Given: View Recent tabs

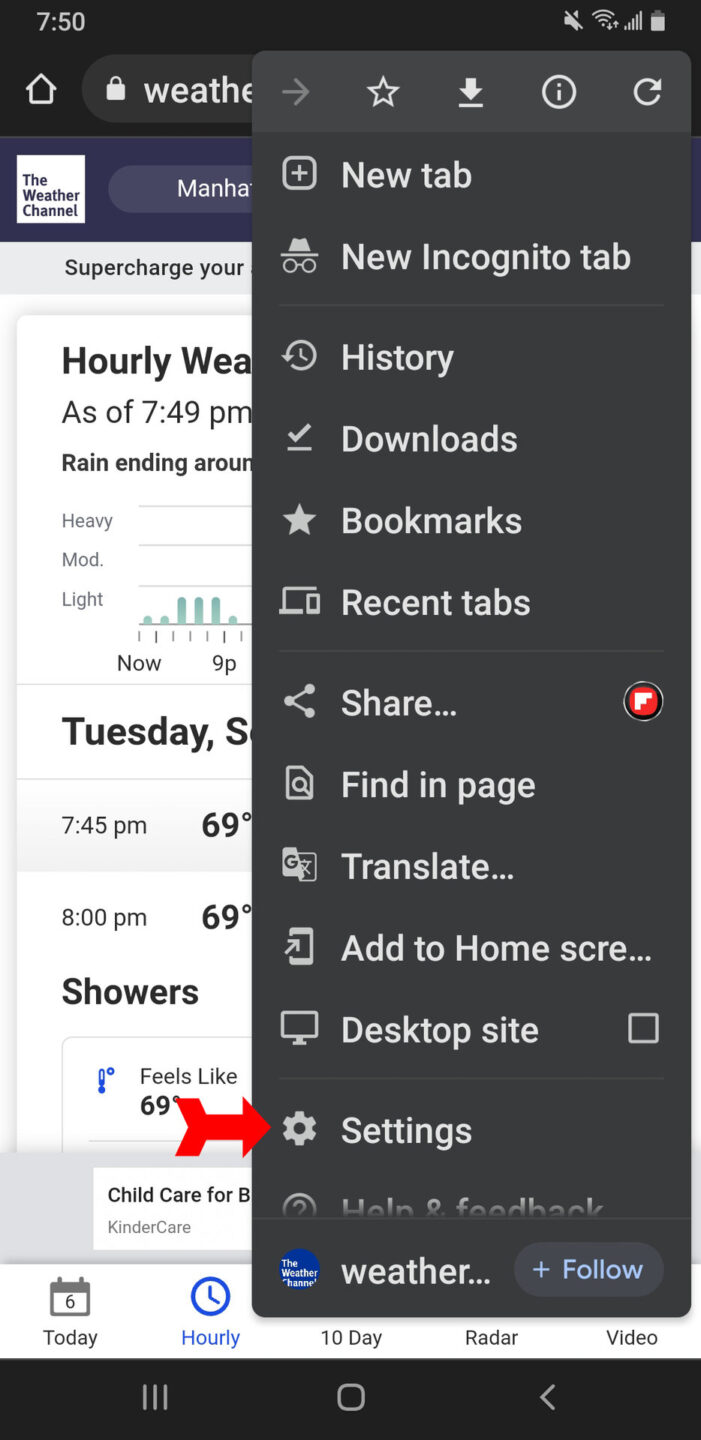Looking at the screenshot, I should (x=471, y=603).
